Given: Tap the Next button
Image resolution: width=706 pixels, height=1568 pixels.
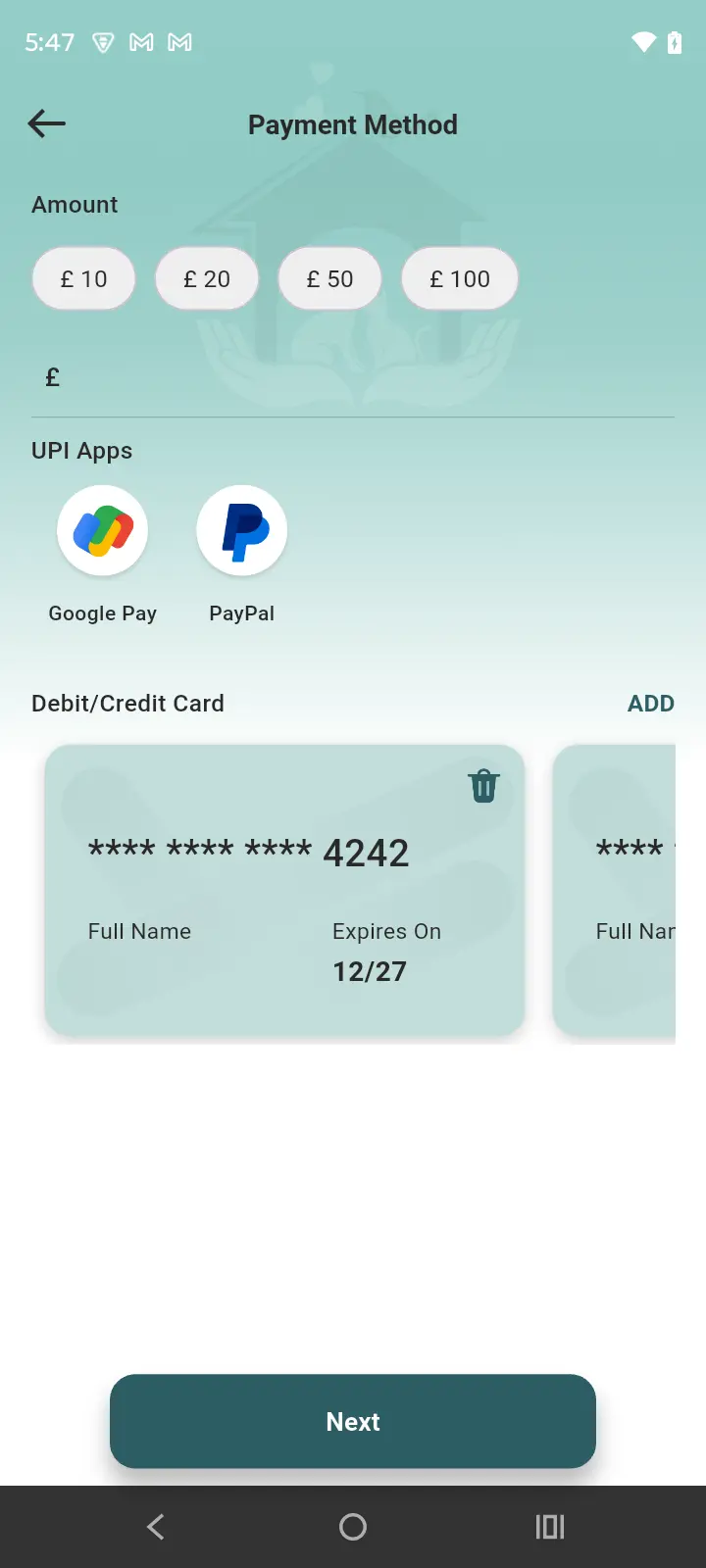Looking at the screenshot, I should click(353, 1421).
